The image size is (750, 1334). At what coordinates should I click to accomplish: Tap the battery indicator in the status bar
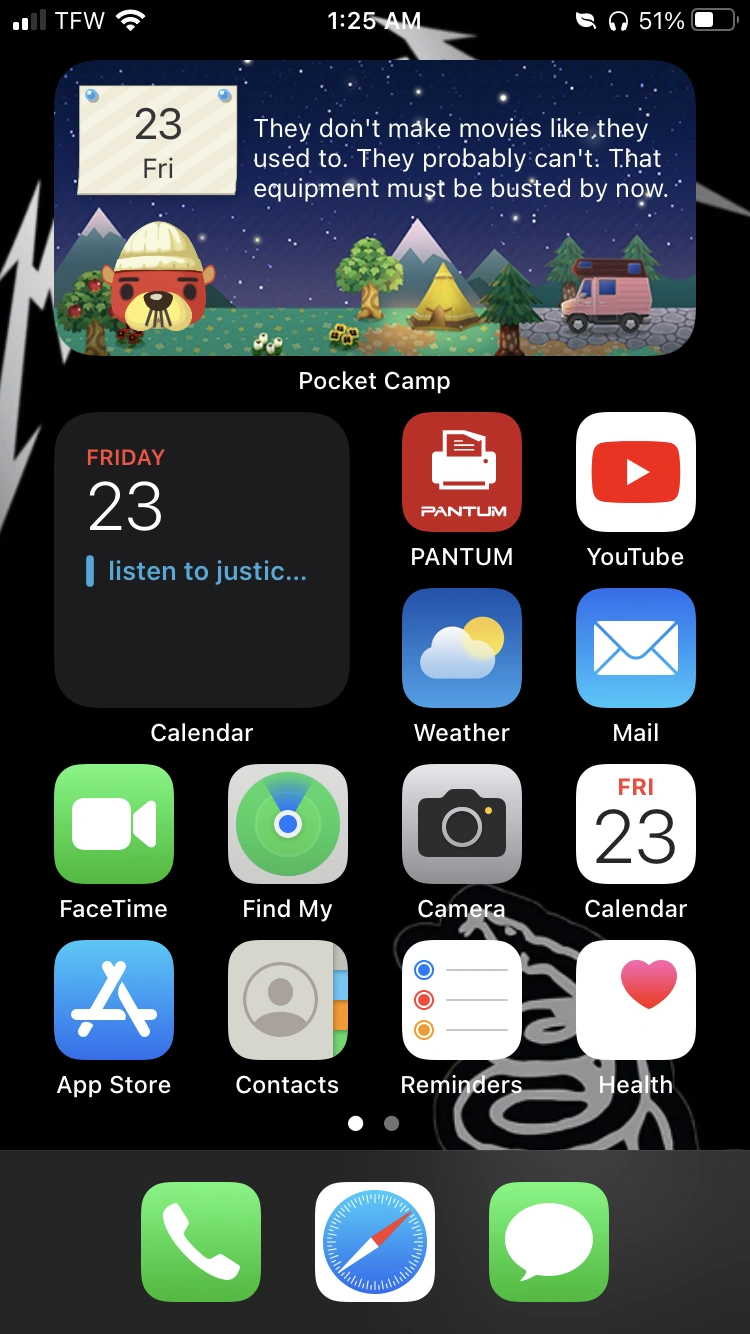(713, 20)
